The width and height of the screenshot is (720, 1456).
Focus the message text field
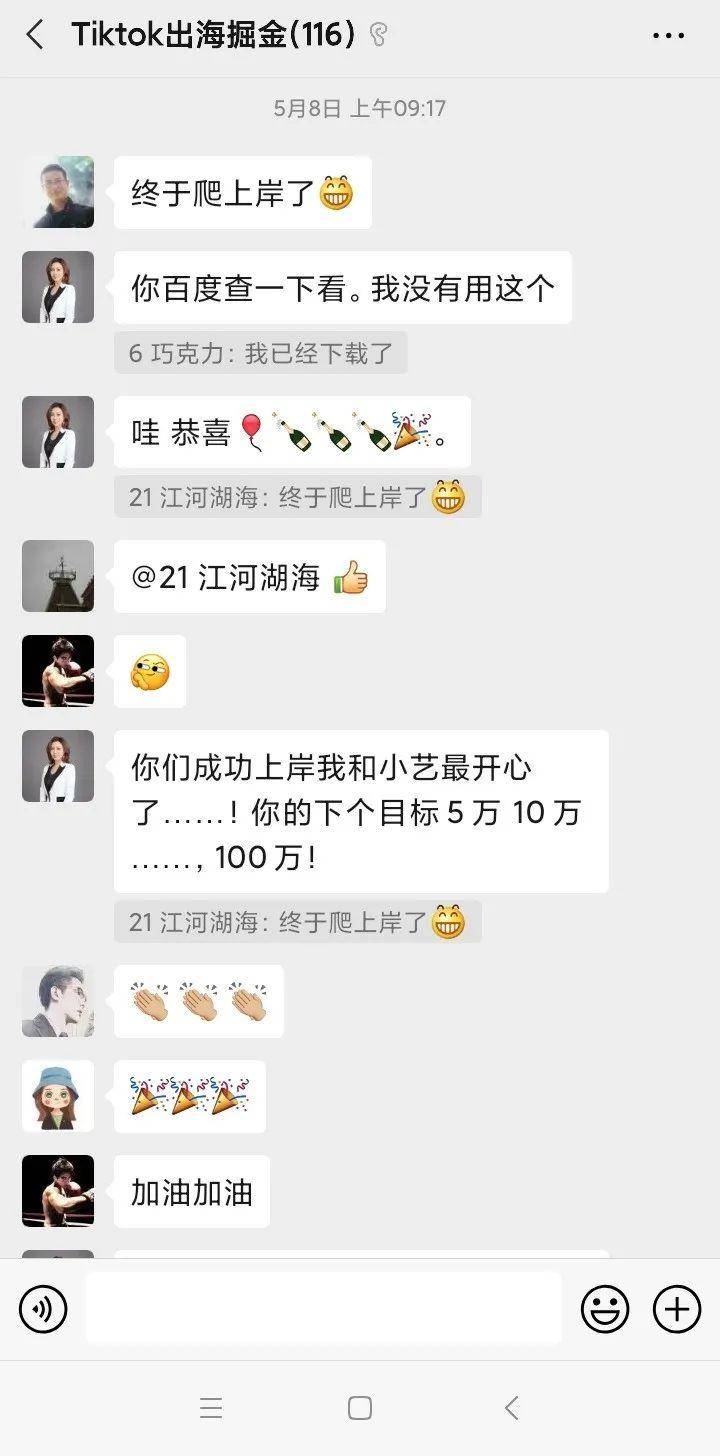(323, 1309)
